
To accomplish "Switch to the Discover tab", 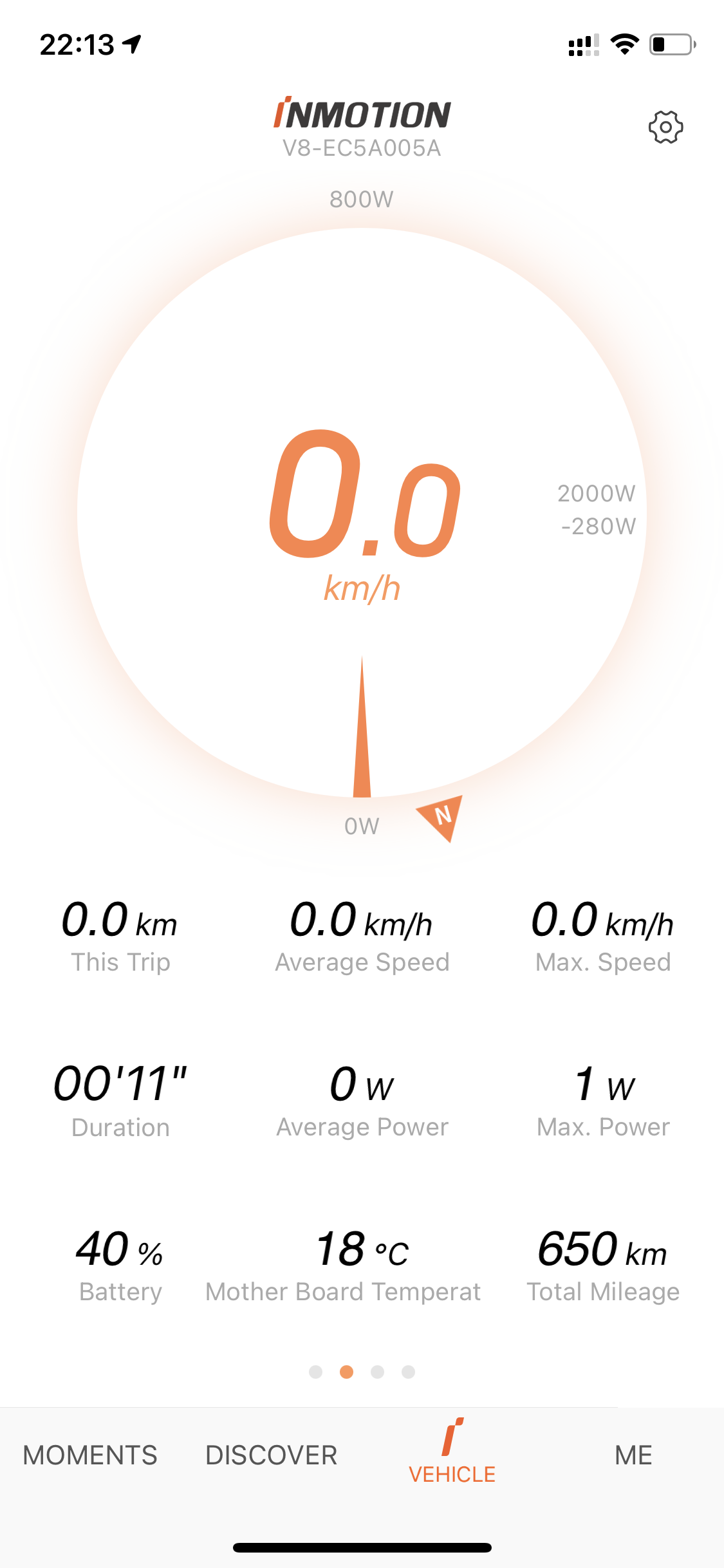I will pyautogui.click(x=271, y=1455).
